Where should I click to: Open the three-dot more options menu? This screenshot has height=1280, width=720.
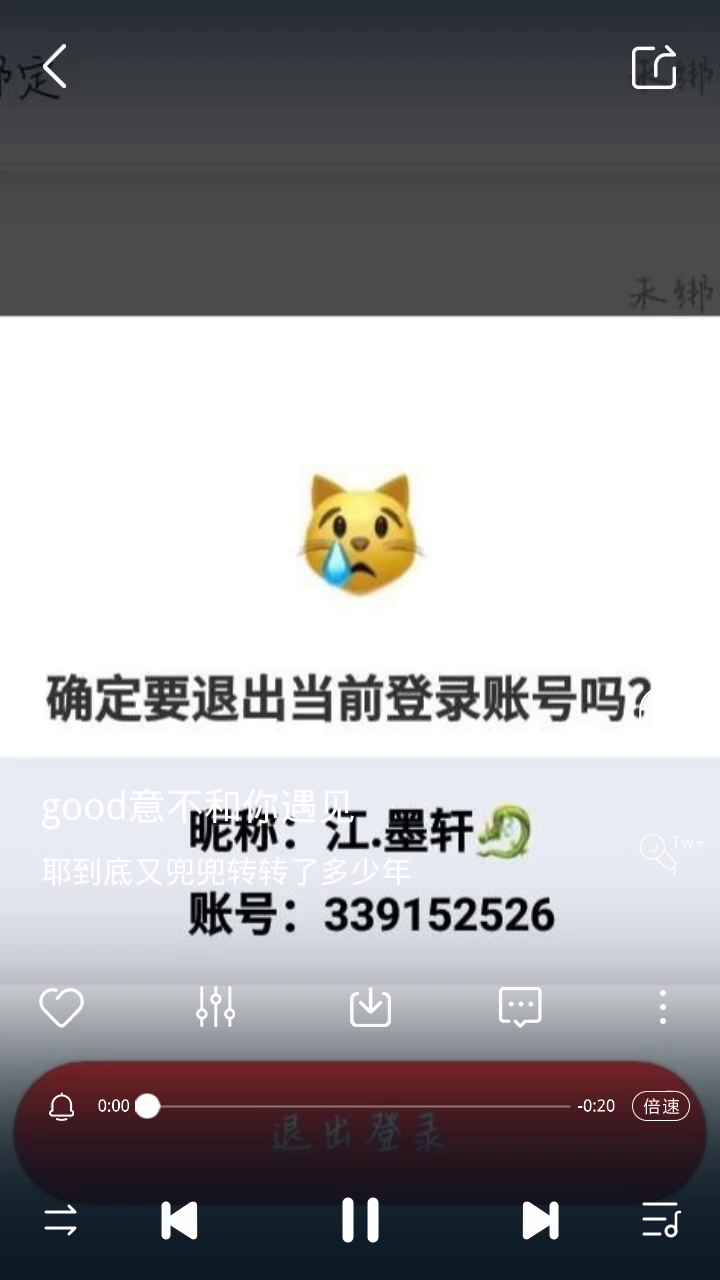[x=662, y=1007]
